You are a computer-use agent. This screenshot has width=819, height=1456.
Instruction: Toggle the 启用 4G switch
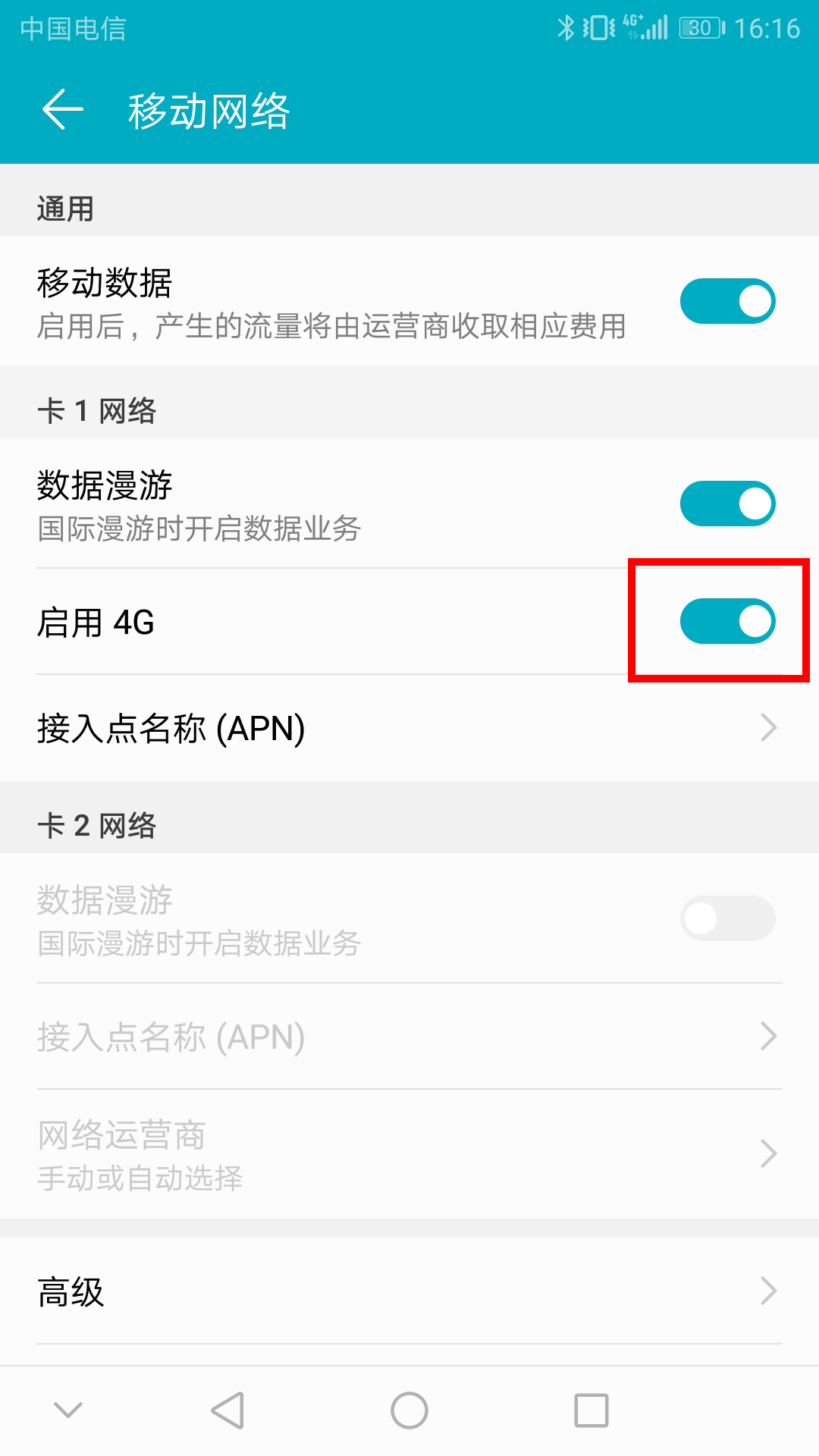tap(727, 621)
